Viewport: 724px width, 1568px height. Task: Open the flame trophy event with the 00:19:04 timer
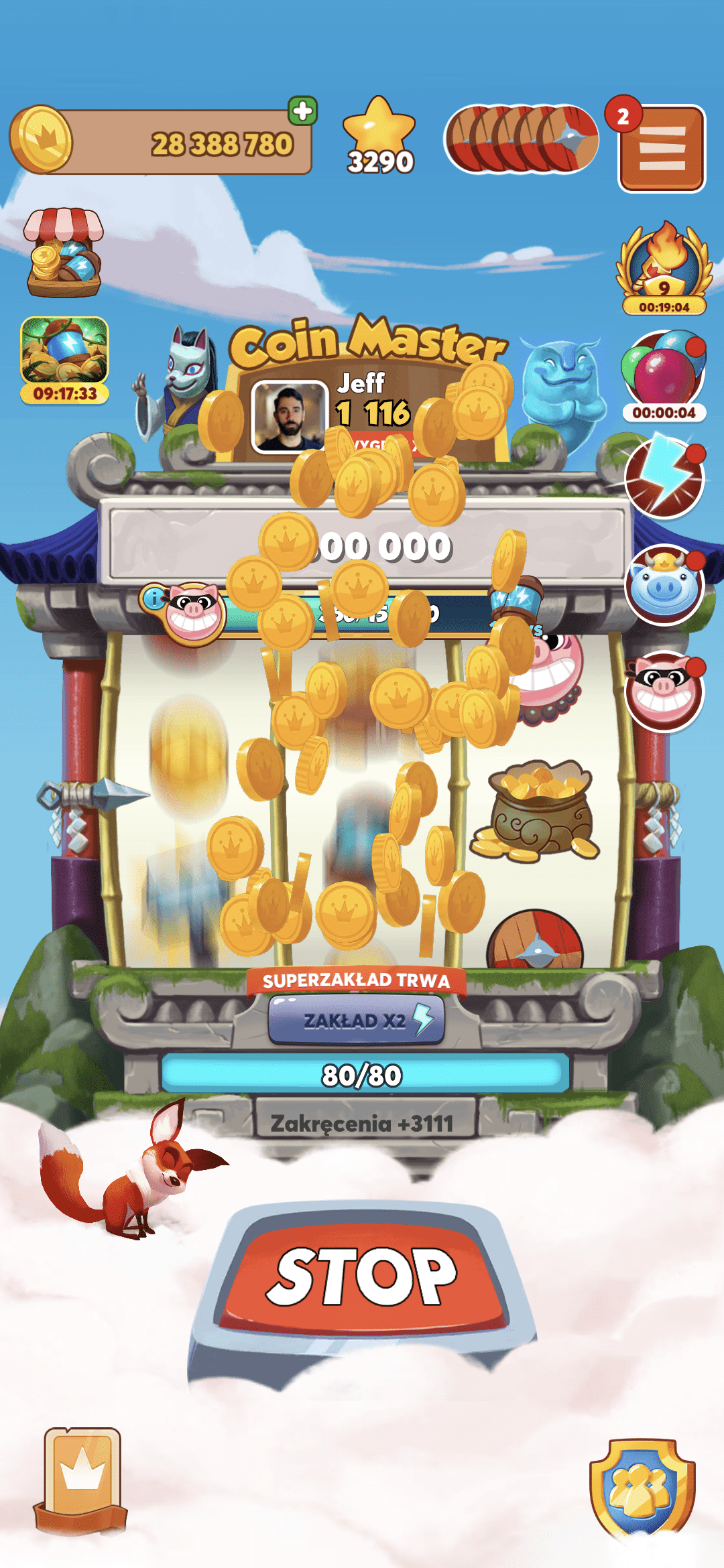664,268
